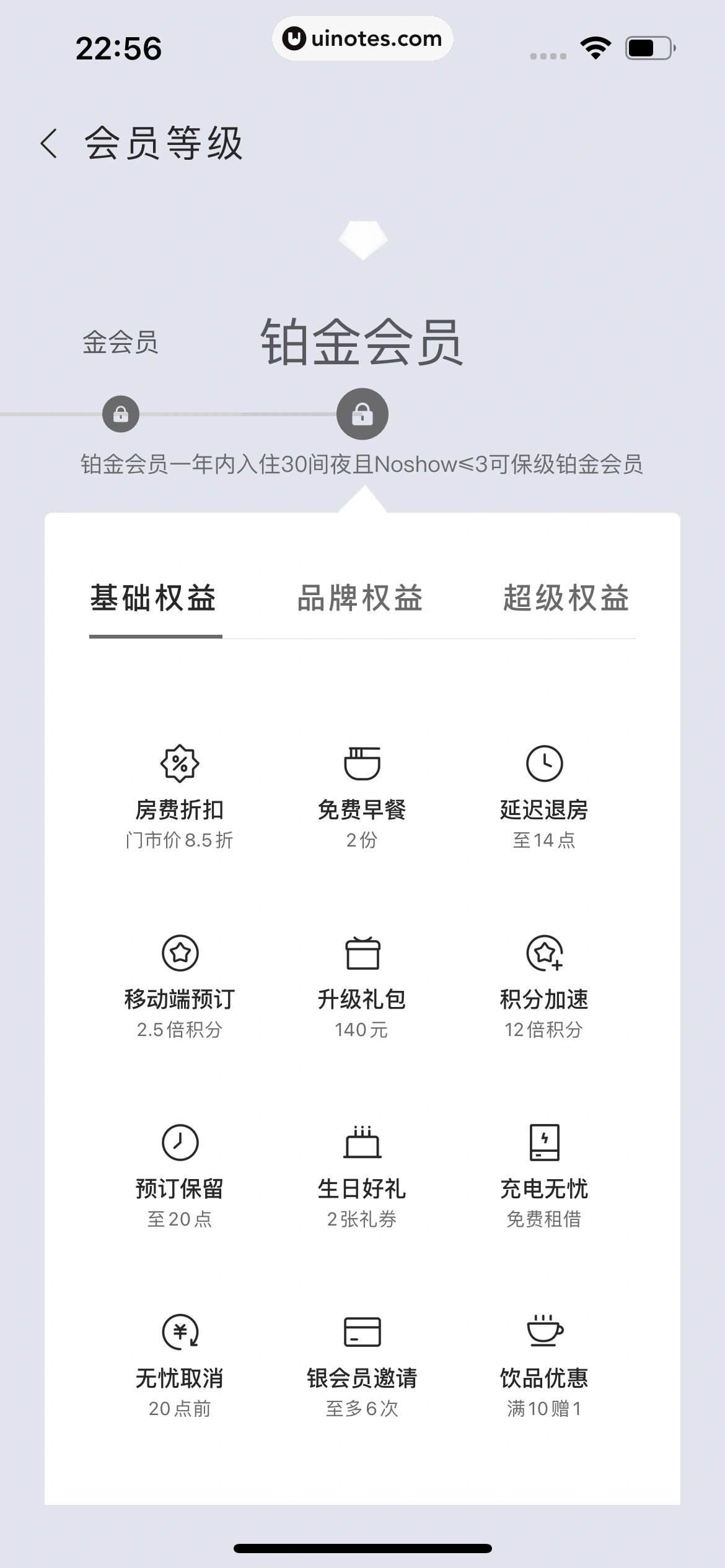Open the 银会员邀请 benefit
The image size is (725, 1568).
point(362,1365)
